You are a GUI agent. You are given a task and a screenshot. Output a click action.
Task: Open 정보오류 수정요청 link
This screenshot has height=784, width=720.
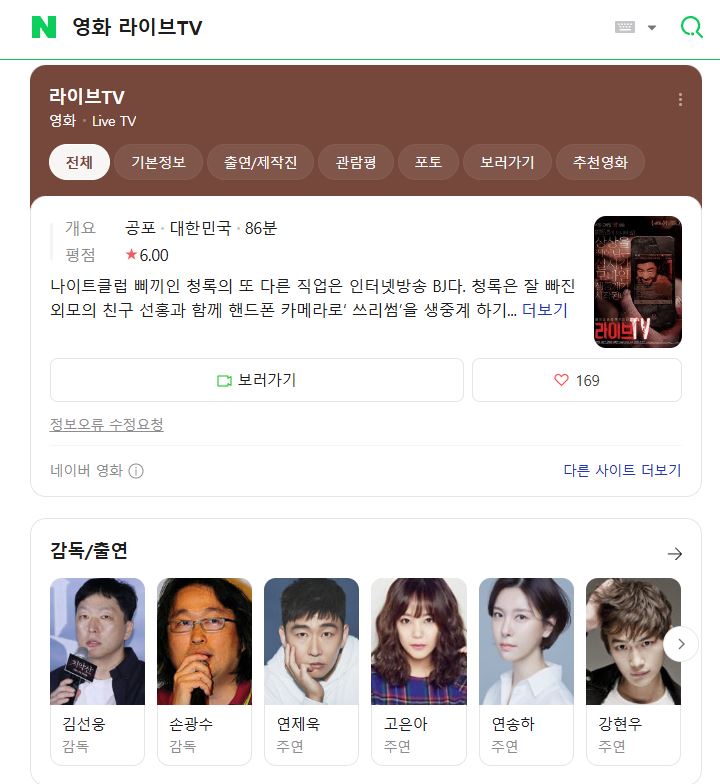pos(107,425)
